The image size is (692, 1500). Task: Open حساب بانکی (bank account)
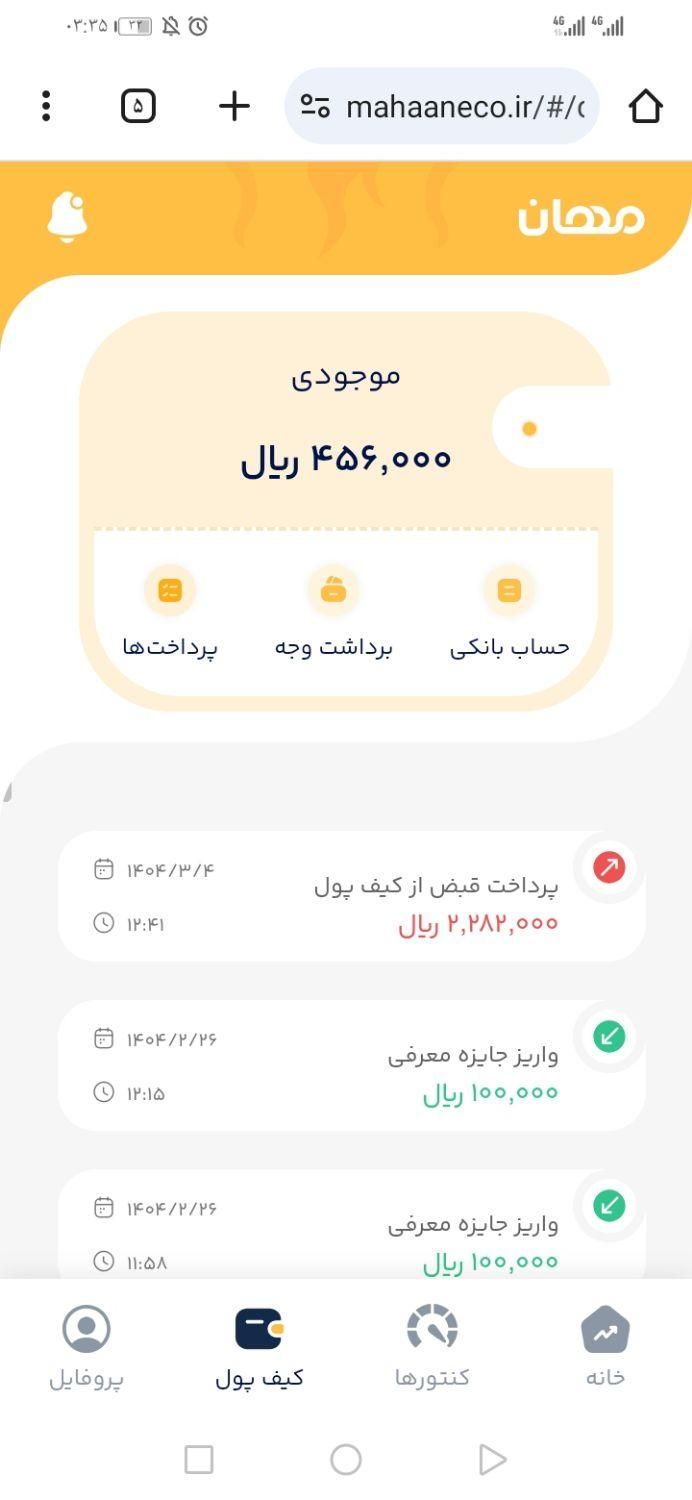pyautogui.click(x=509, y=612)
